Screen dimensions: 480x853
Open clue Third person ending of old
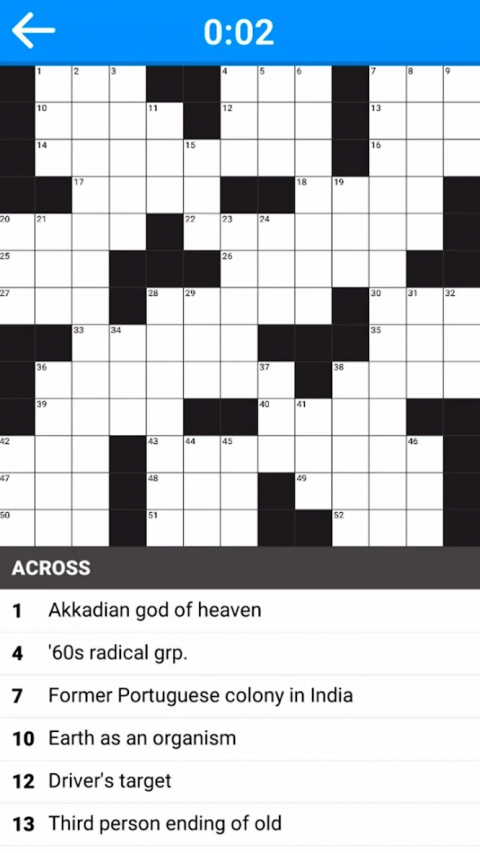tap(240, 824)
